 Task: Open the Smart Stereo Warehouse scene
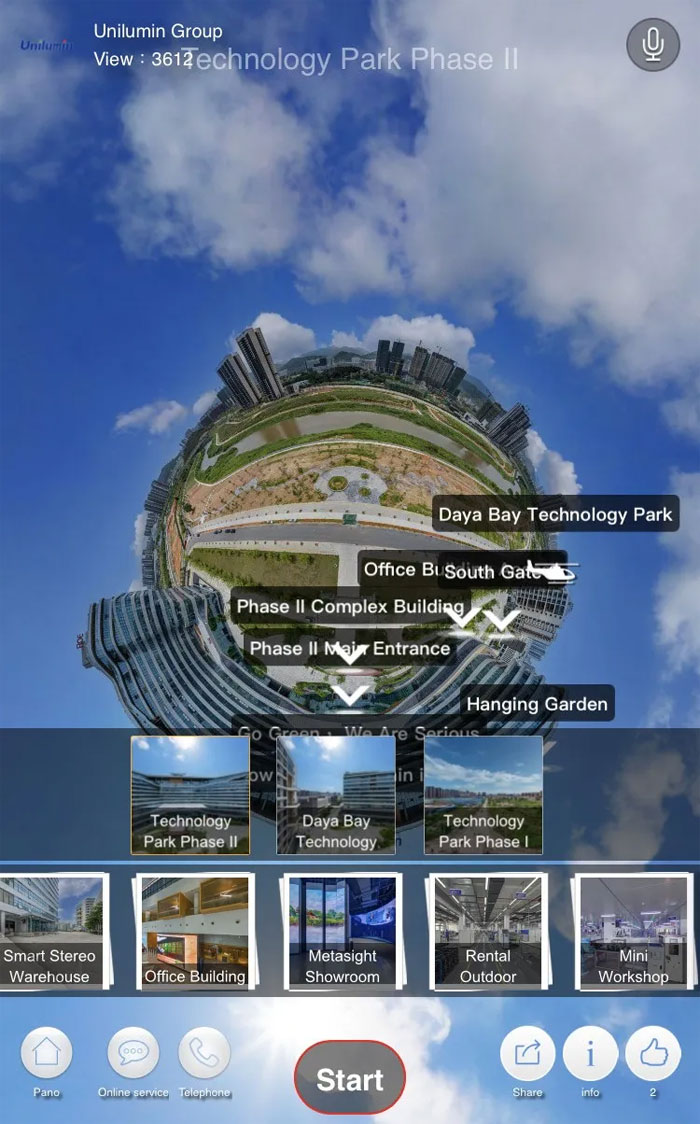pyautogui.click(x=50, y=931)
